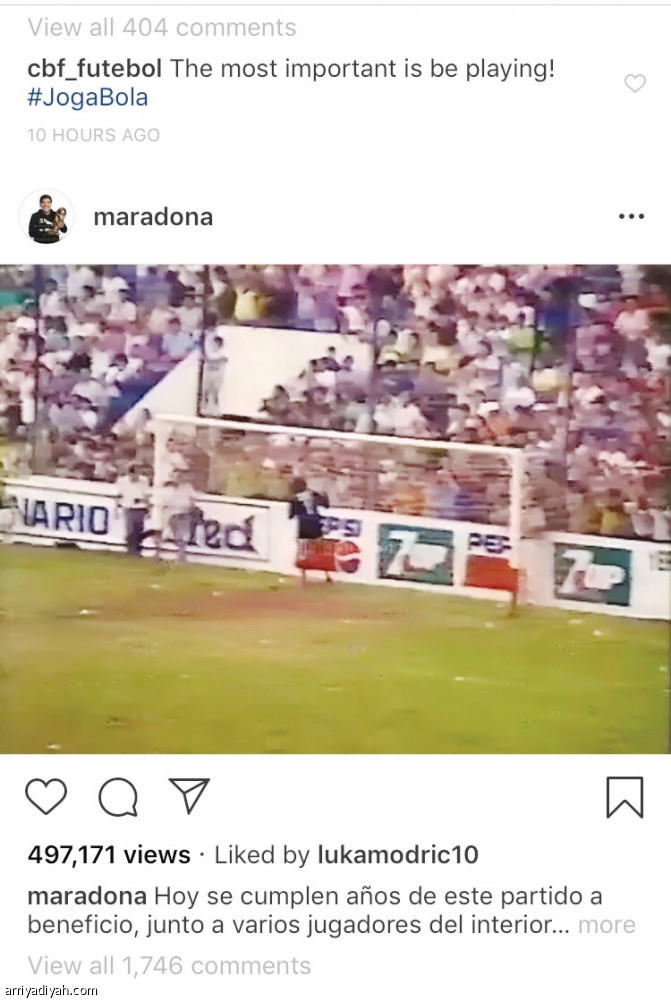Open the cbf_futebol username in the caption

click(95, 69)
